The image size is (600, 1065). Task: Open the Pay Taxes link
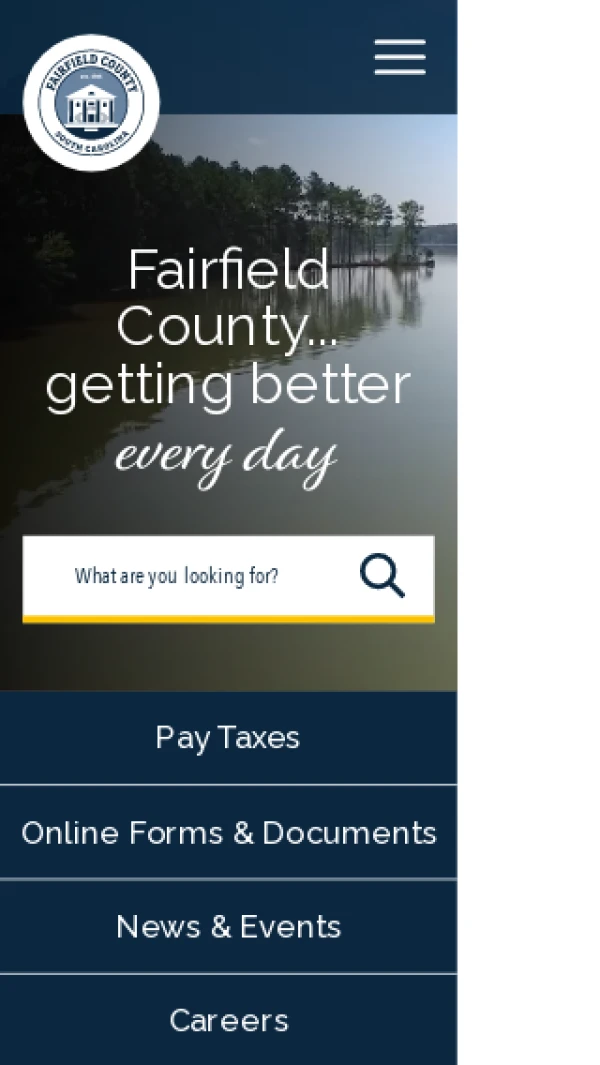click(228, 738)
